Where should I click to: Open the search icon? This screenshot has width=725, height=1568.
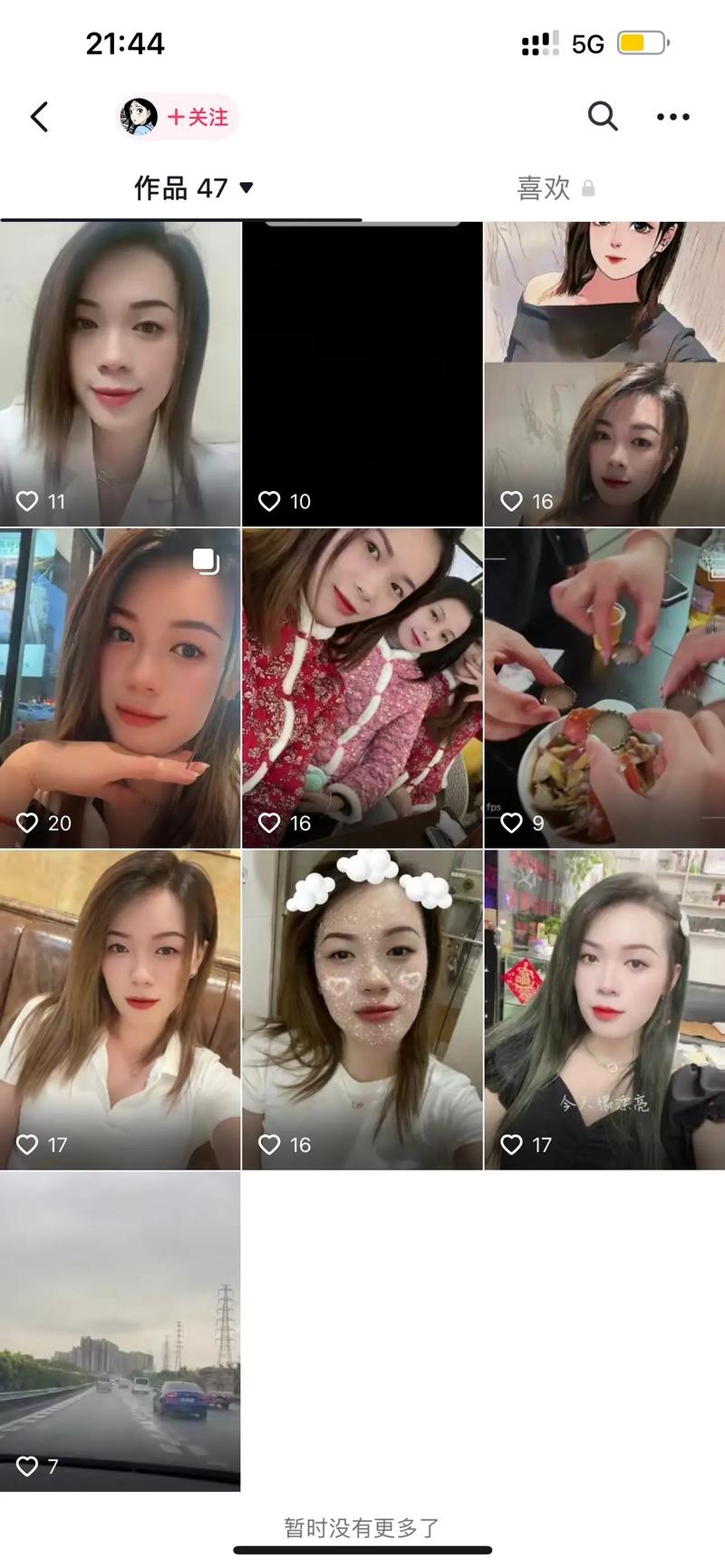pos(602,117)
